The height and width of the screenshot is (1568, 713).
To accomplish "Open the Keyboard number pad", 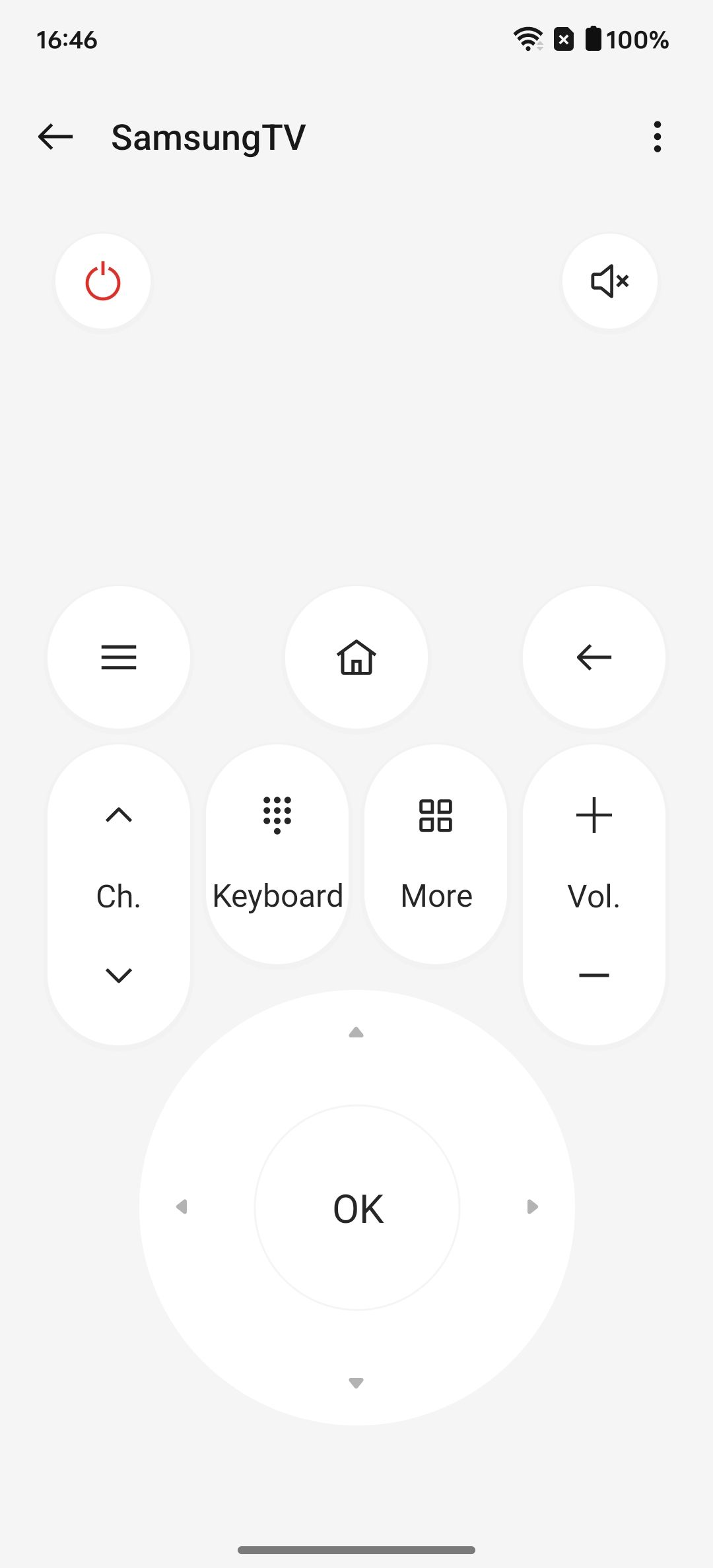I will (x=277, y=854).
